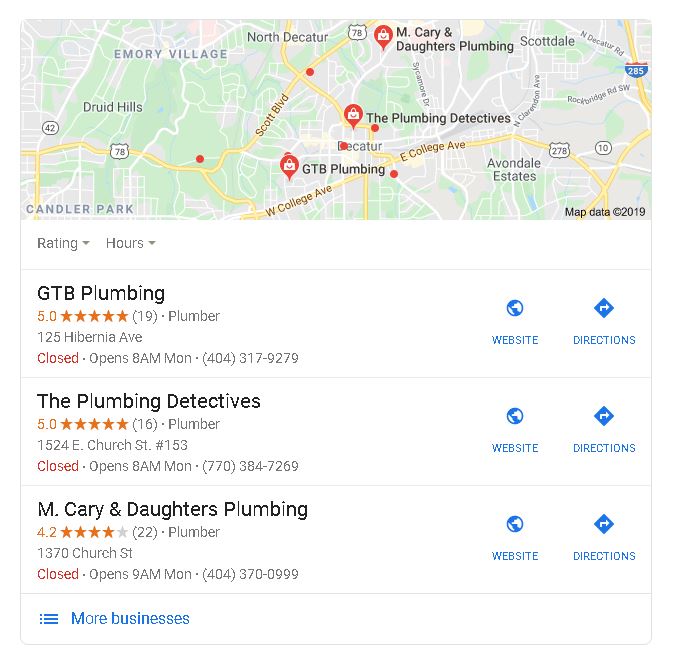The image size is (689, 661).
Task: Visit M. Cary & Daughters Plumbing website
Action: pyautogui.click(x=515, y=537)
